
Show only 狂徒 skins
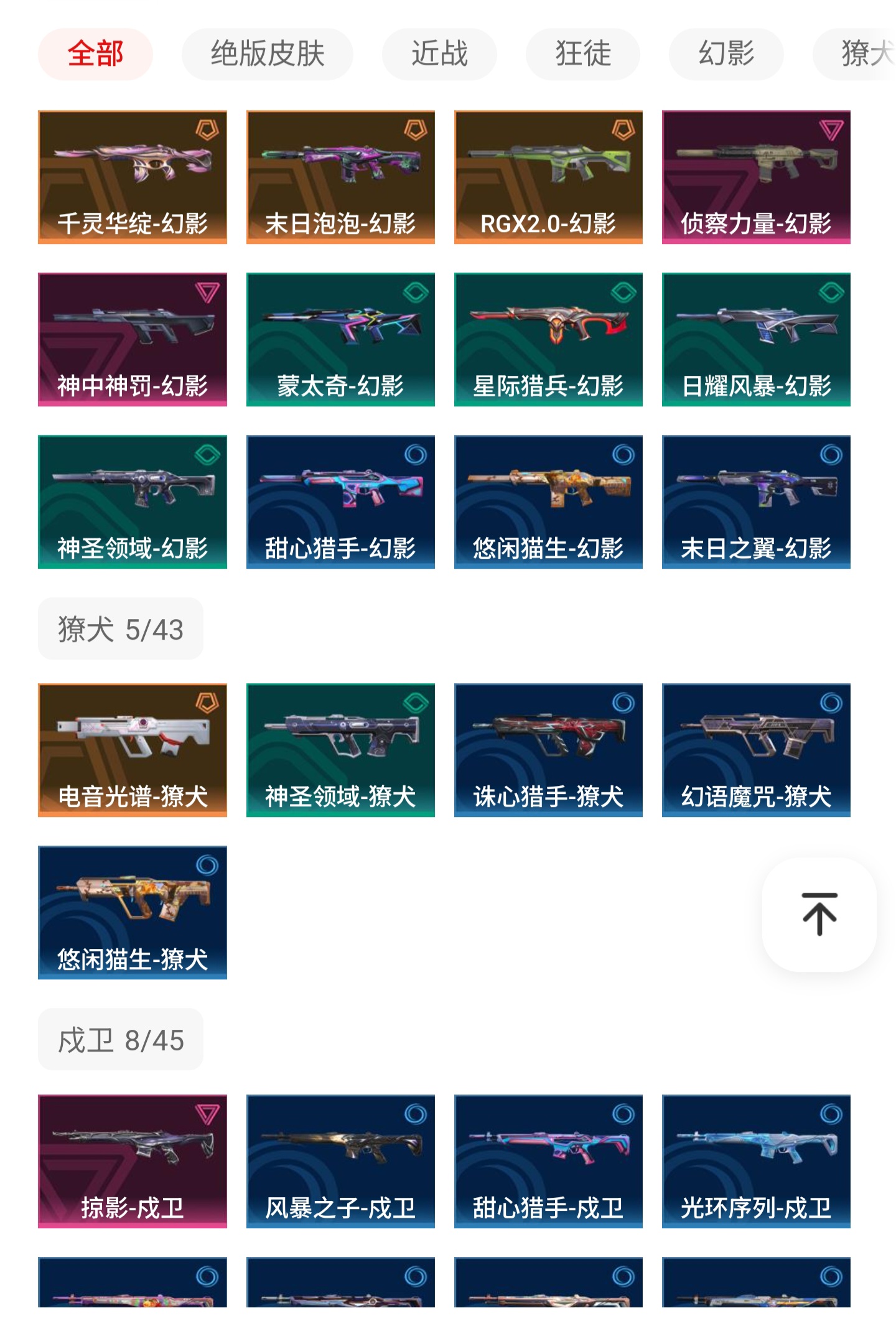tap(582, 54)
